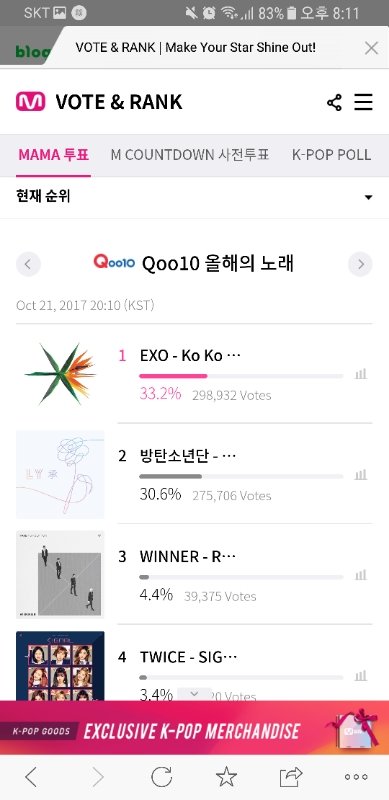Select the MAMA 투표 tab
389x800 pixels.
coord(54,155)
